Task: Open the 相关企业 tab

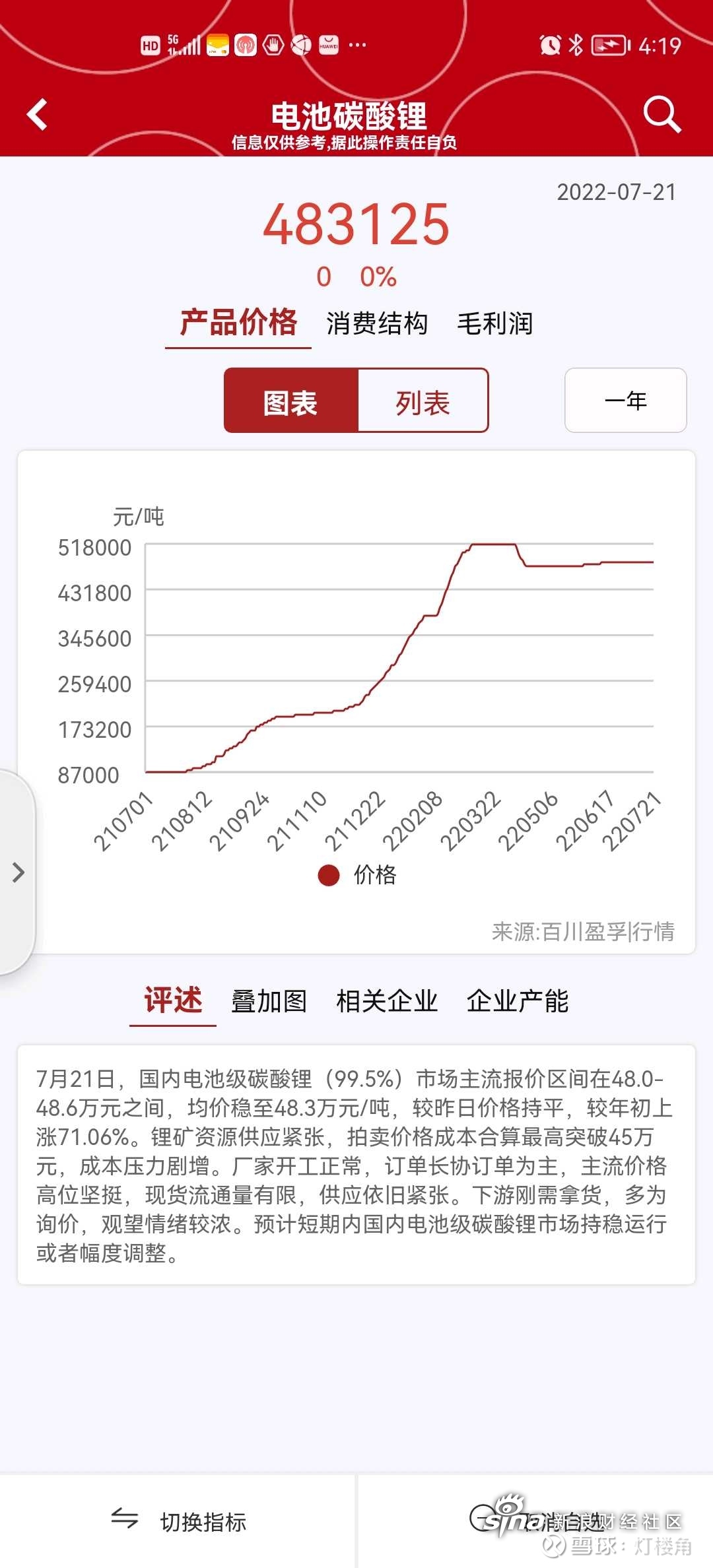Action: coord(387,1000)
